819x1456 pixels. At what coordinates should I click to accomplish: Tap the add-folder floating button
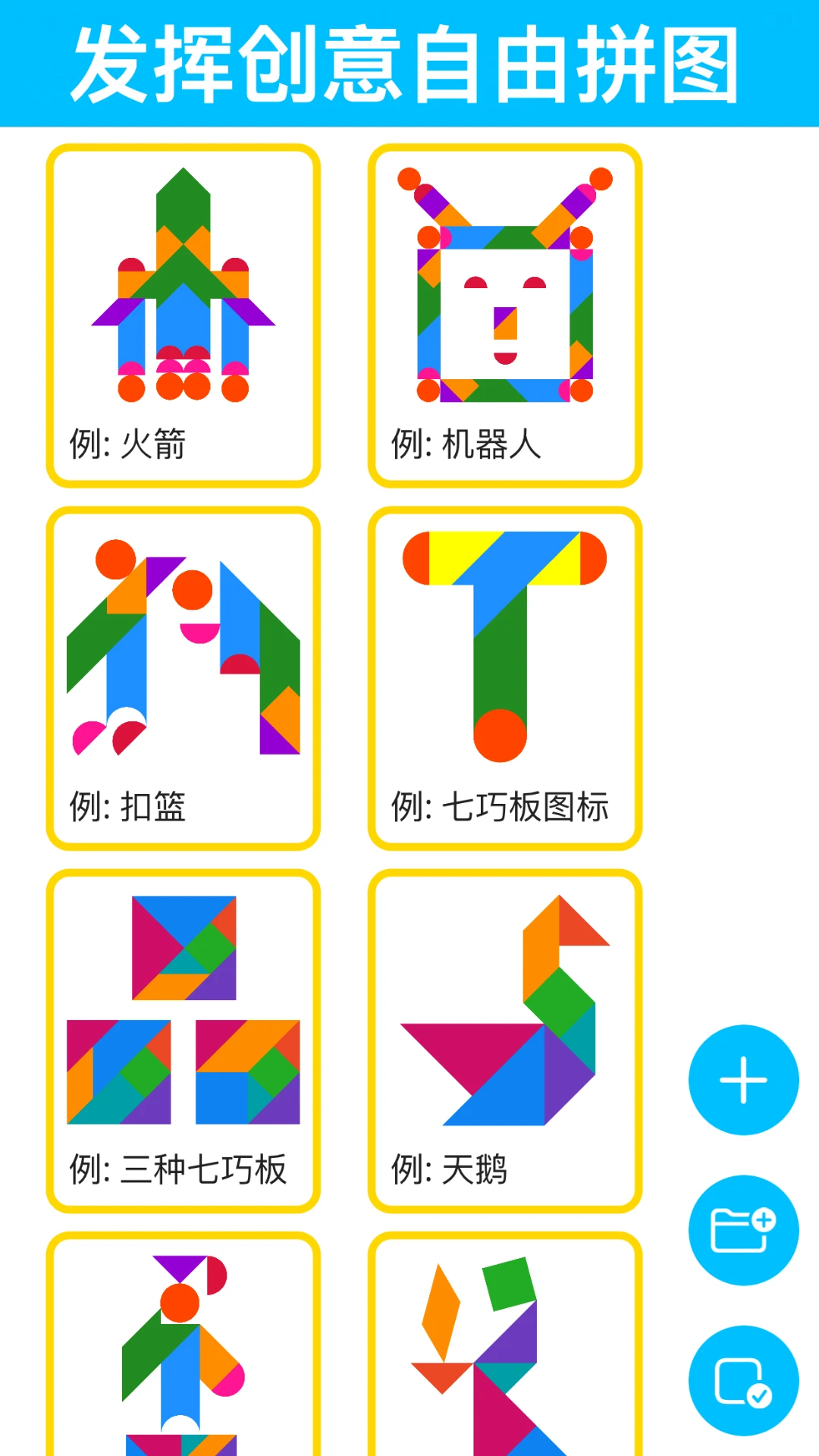coord(743,1230)
